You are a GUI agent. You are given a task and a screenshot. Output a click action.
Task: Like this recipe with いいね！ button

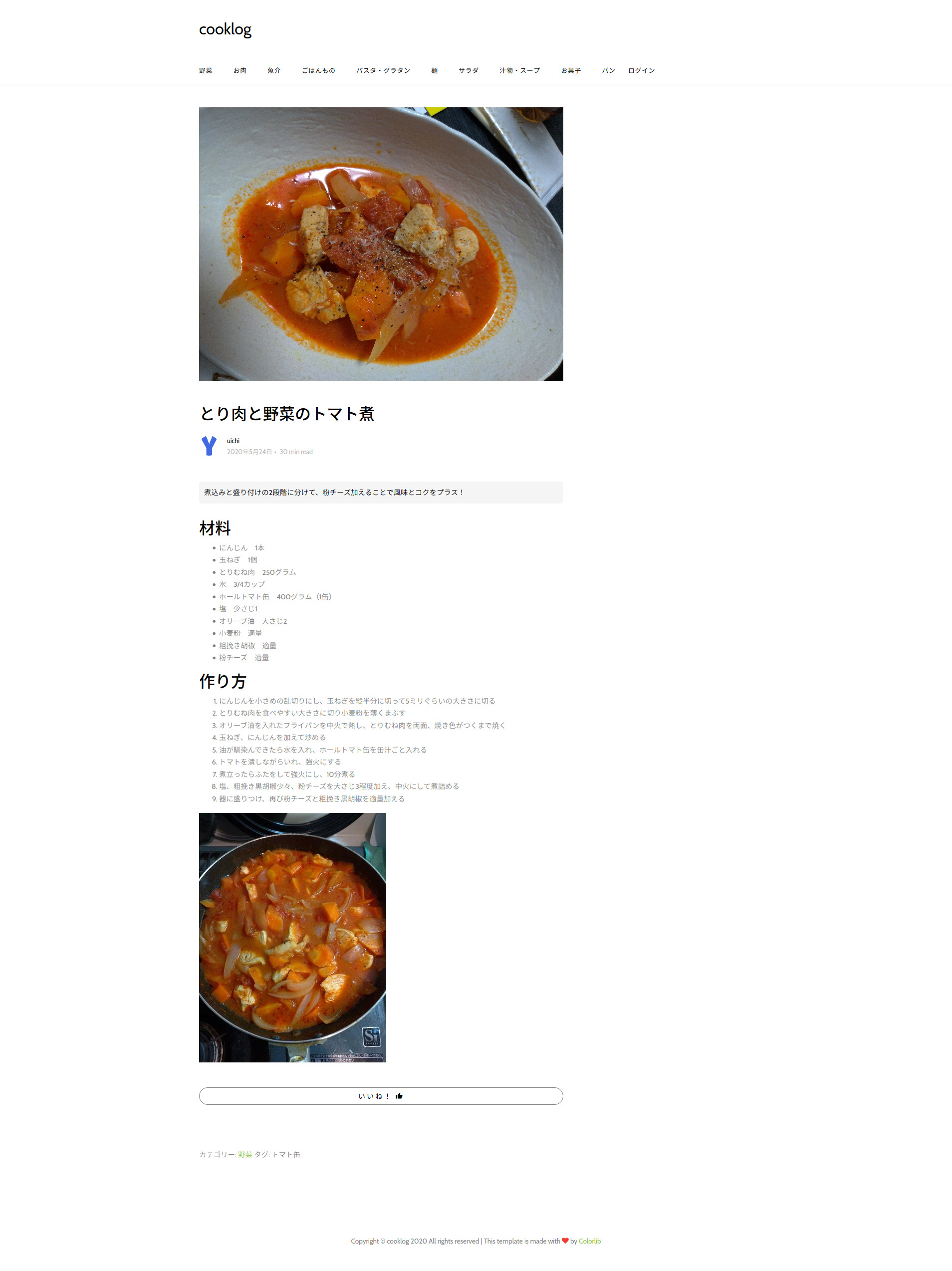click(x=381, y=1096)
